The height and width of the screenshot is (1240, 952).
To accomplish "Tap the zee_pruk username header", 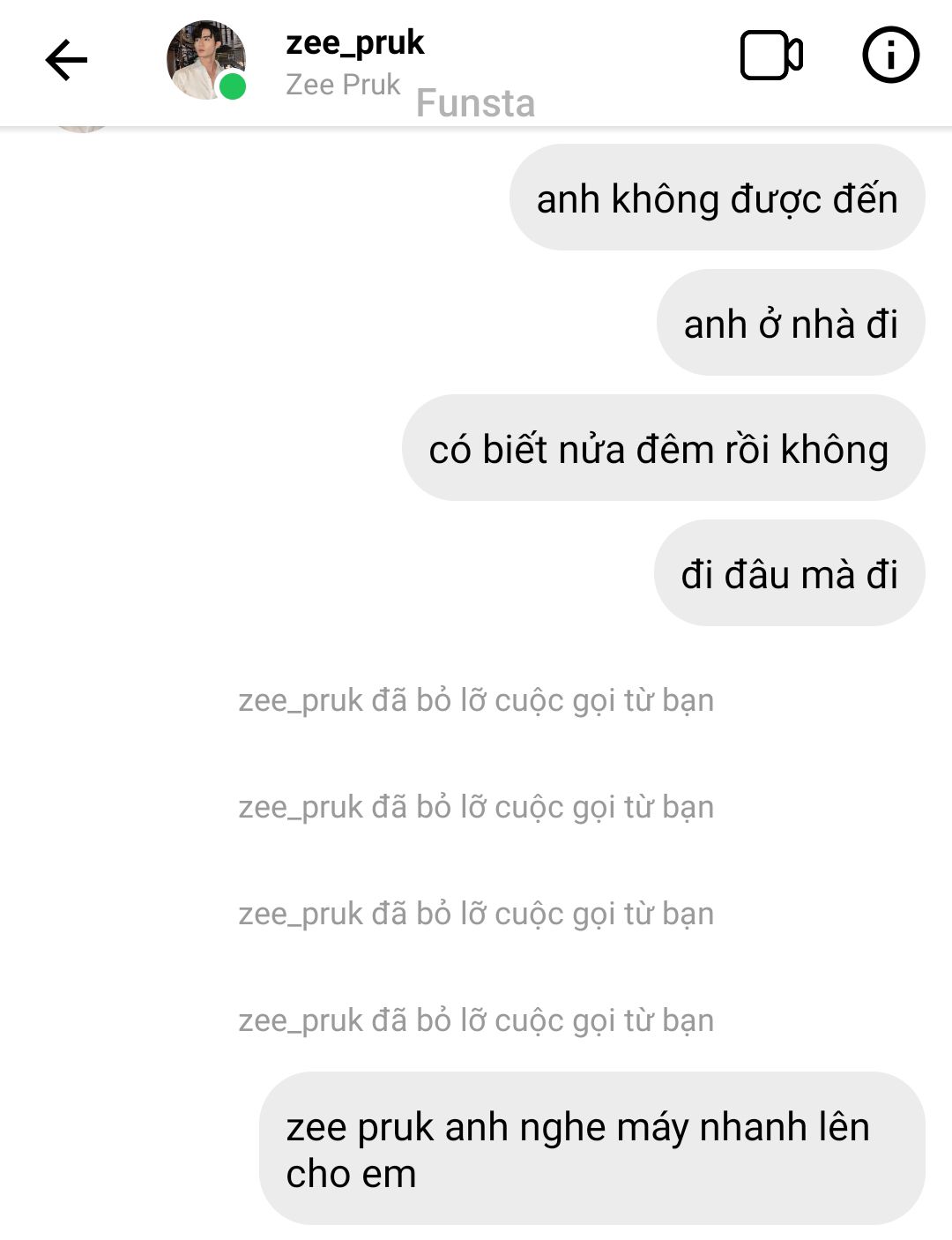I will [354, 42].
